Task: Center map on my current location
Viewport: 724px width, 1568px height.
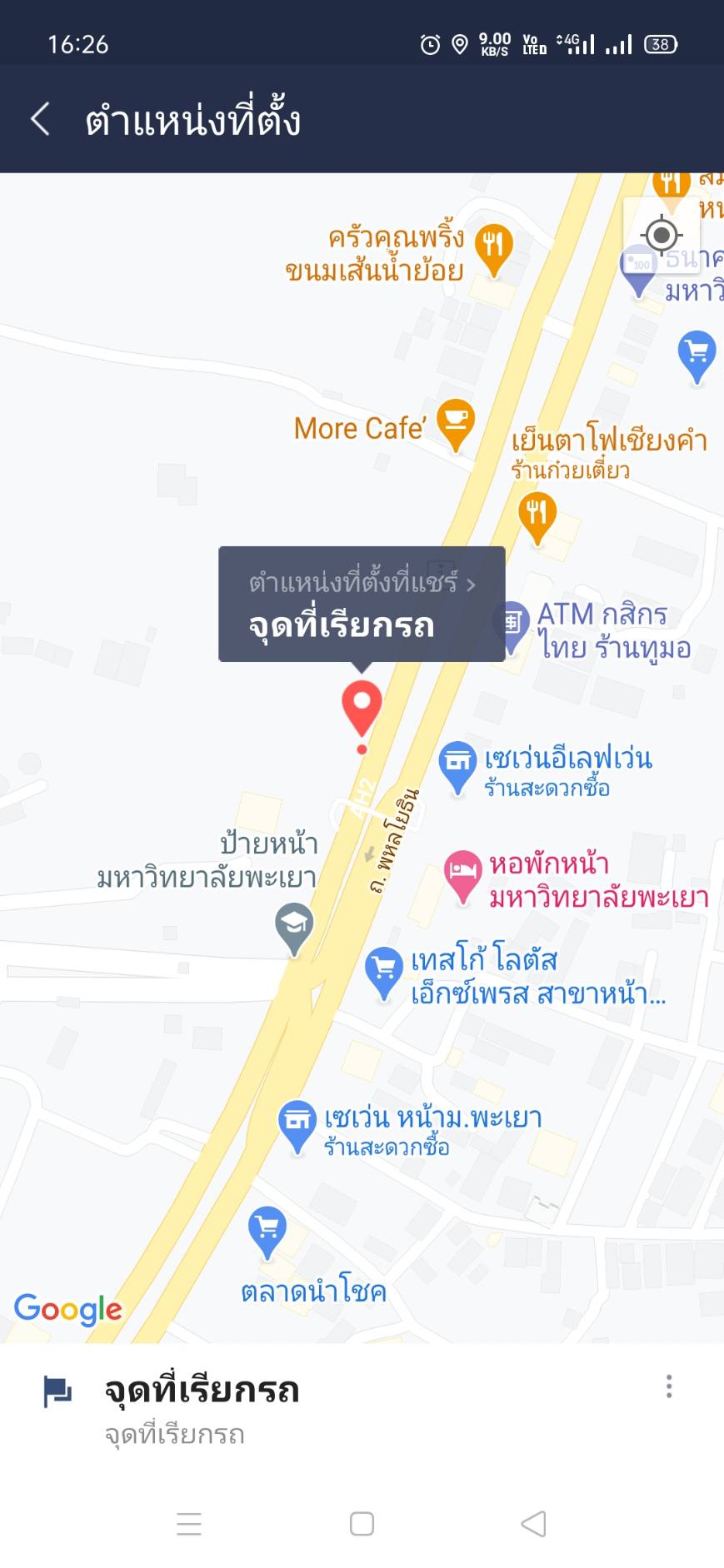Action: pos(662,235)
